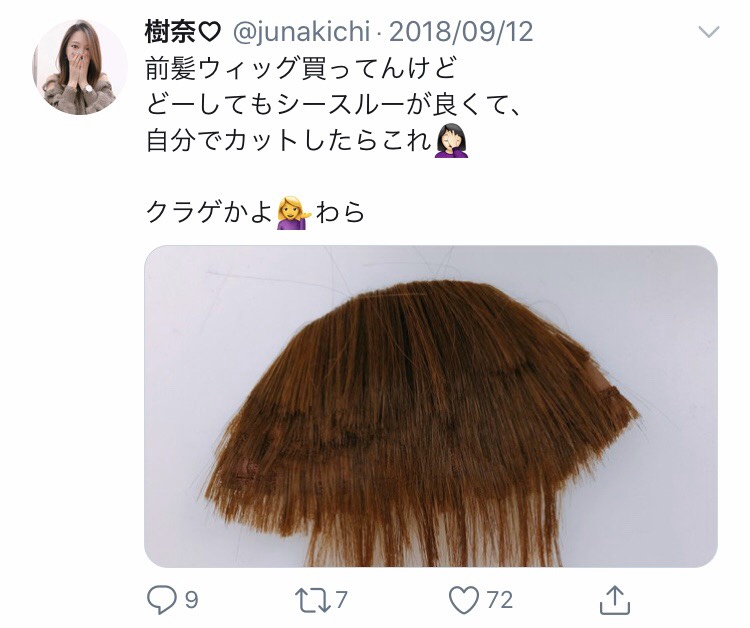Open the tweet options dropdown arrow
Screen dimensions: 750x628
click(707, 32)
